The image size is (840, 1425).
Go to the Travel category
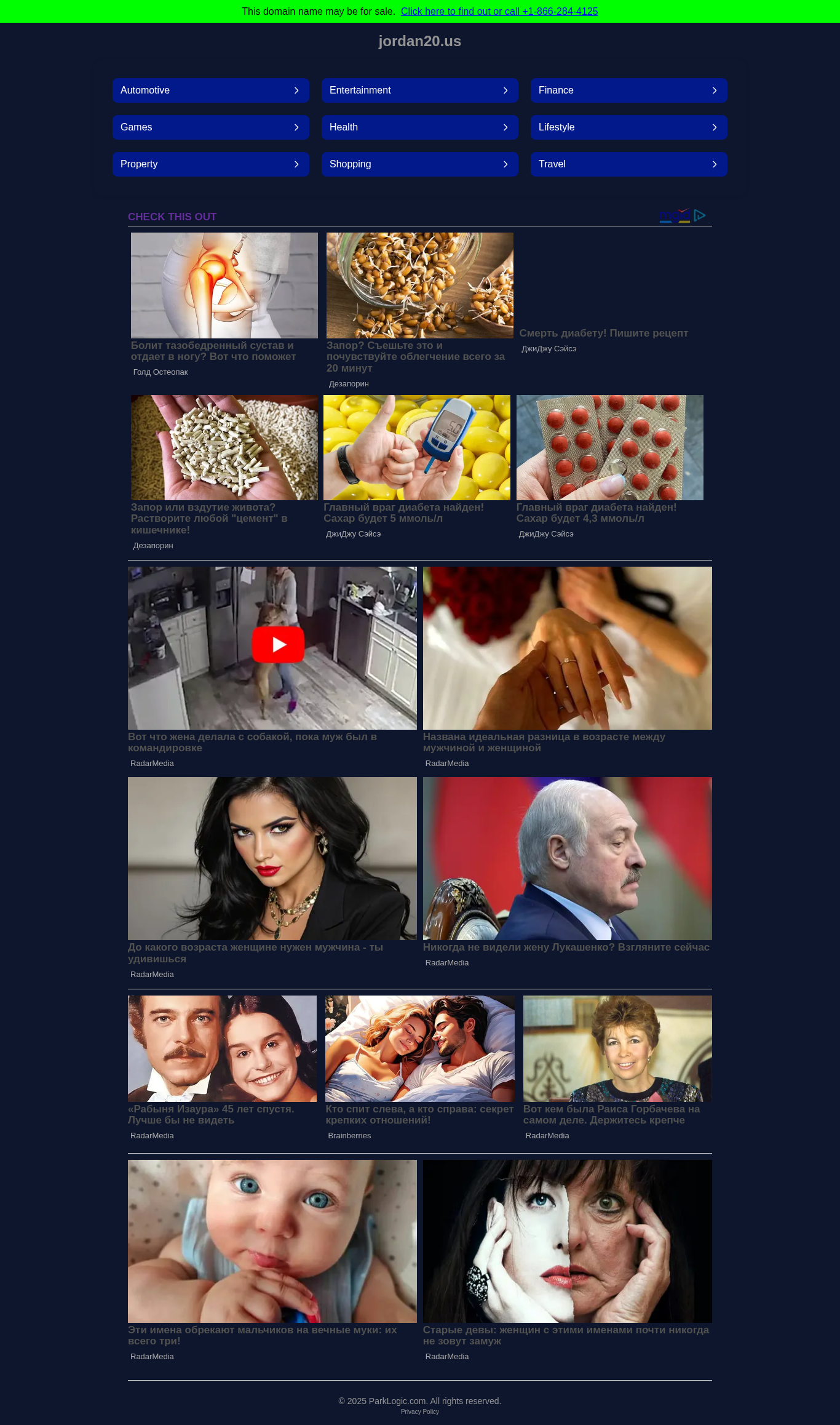click(629, 164)
